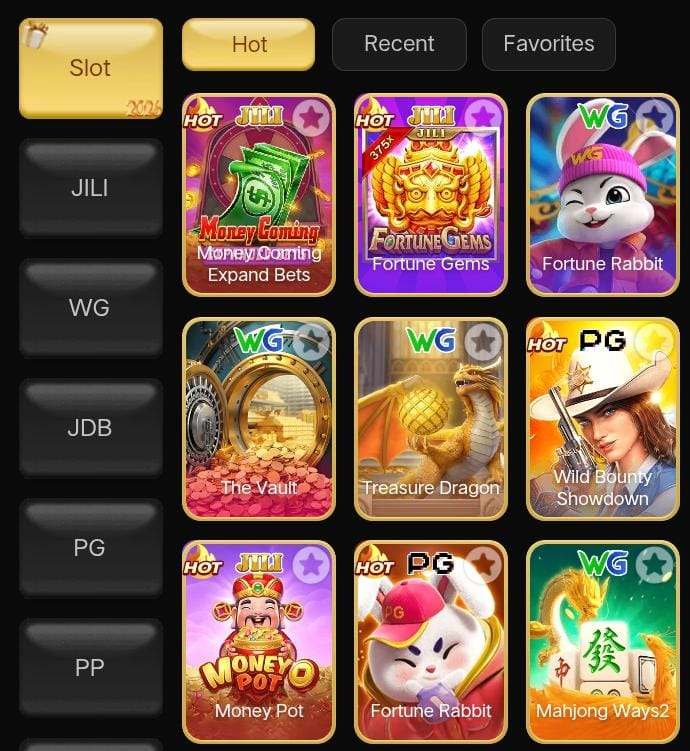Open the PP provider list
The image size is (690, 751).
tap(90, 668)
